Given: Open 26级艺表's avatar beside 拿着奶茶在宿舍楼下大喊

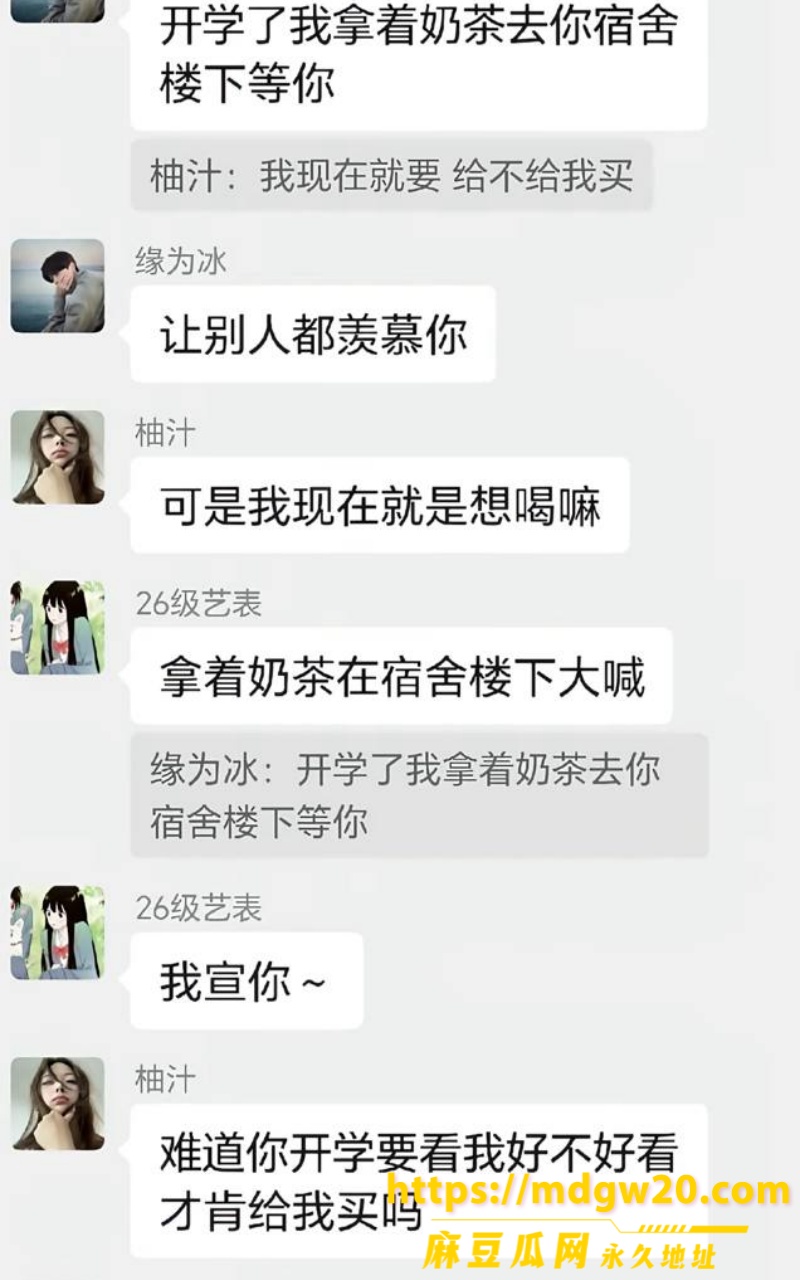Looking at the screenshot, I should [58, 628].
